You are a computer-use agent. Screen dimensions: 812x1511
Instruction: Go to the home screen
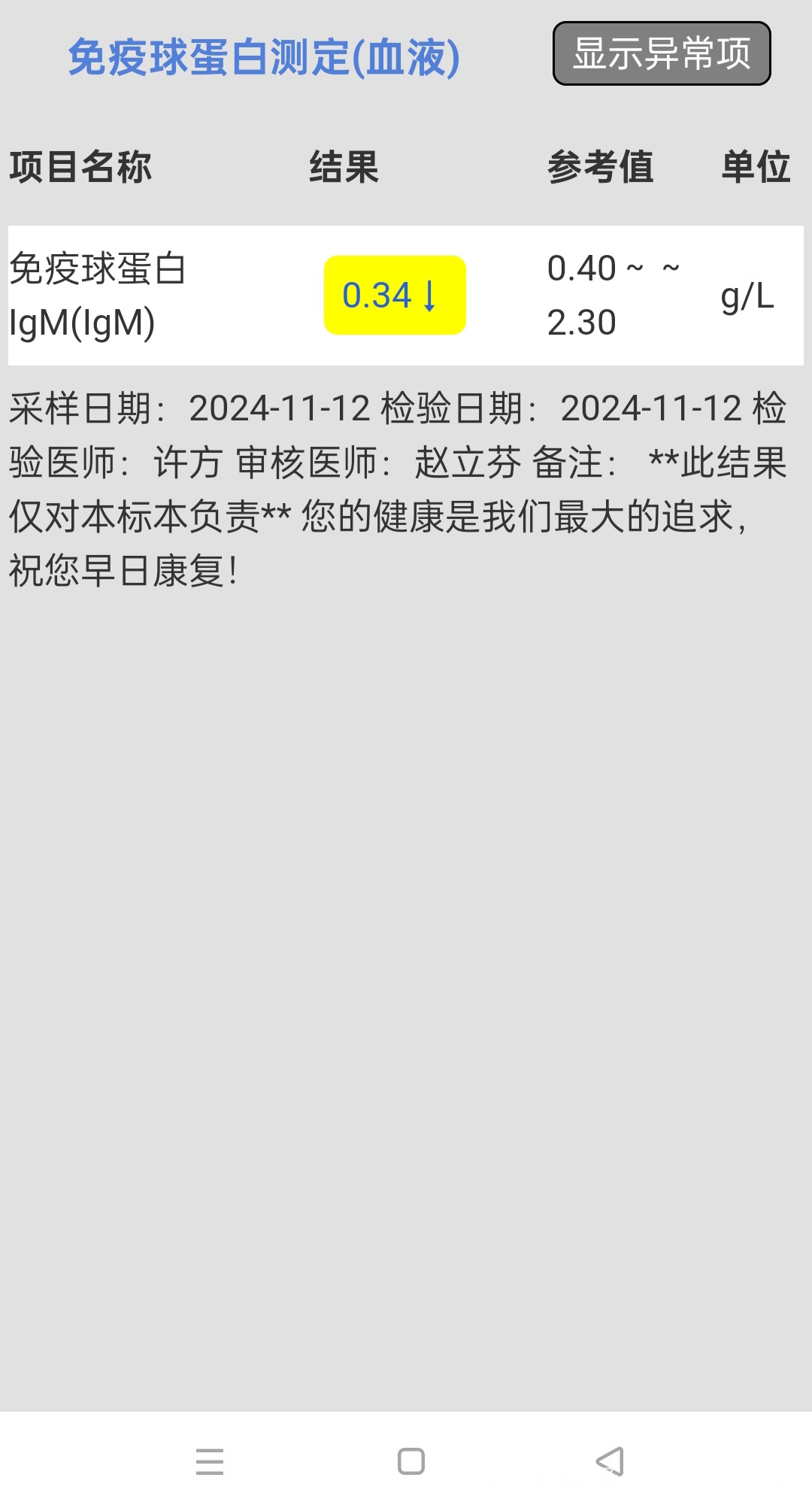pyautogui.click(x=411, y=1461)
